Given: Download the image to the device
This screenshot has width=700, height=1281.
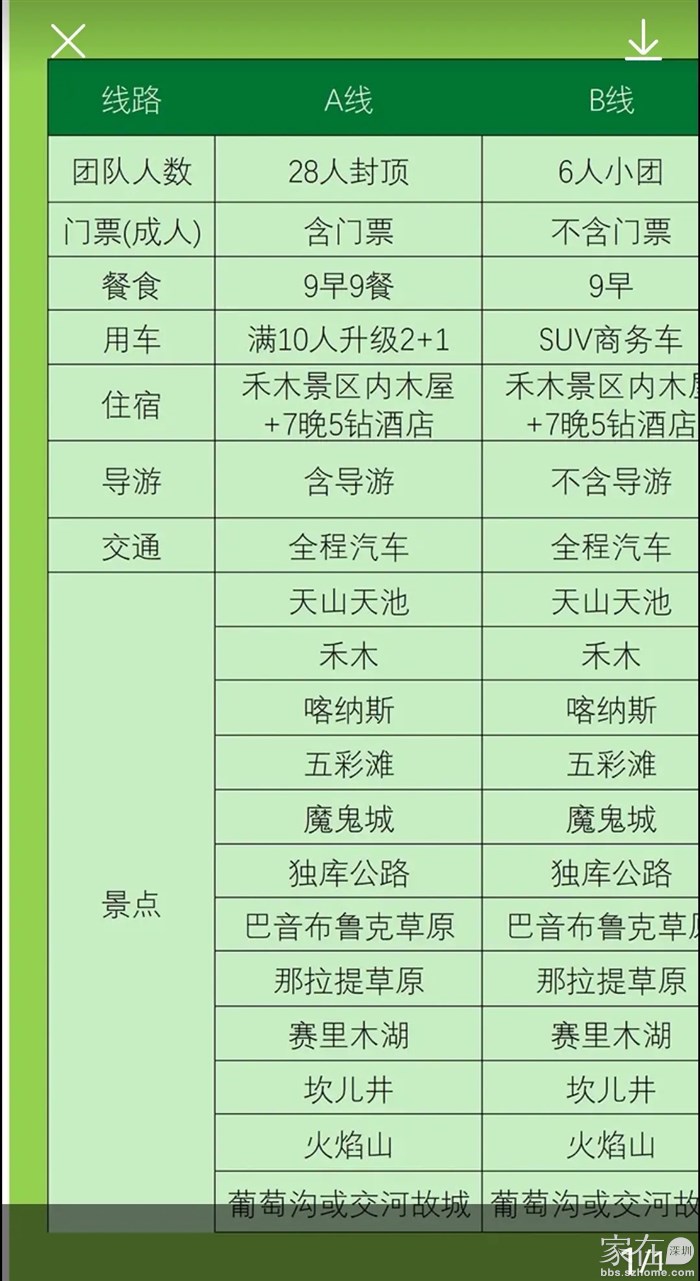Looking at the screenshot, I should [643, 40].
